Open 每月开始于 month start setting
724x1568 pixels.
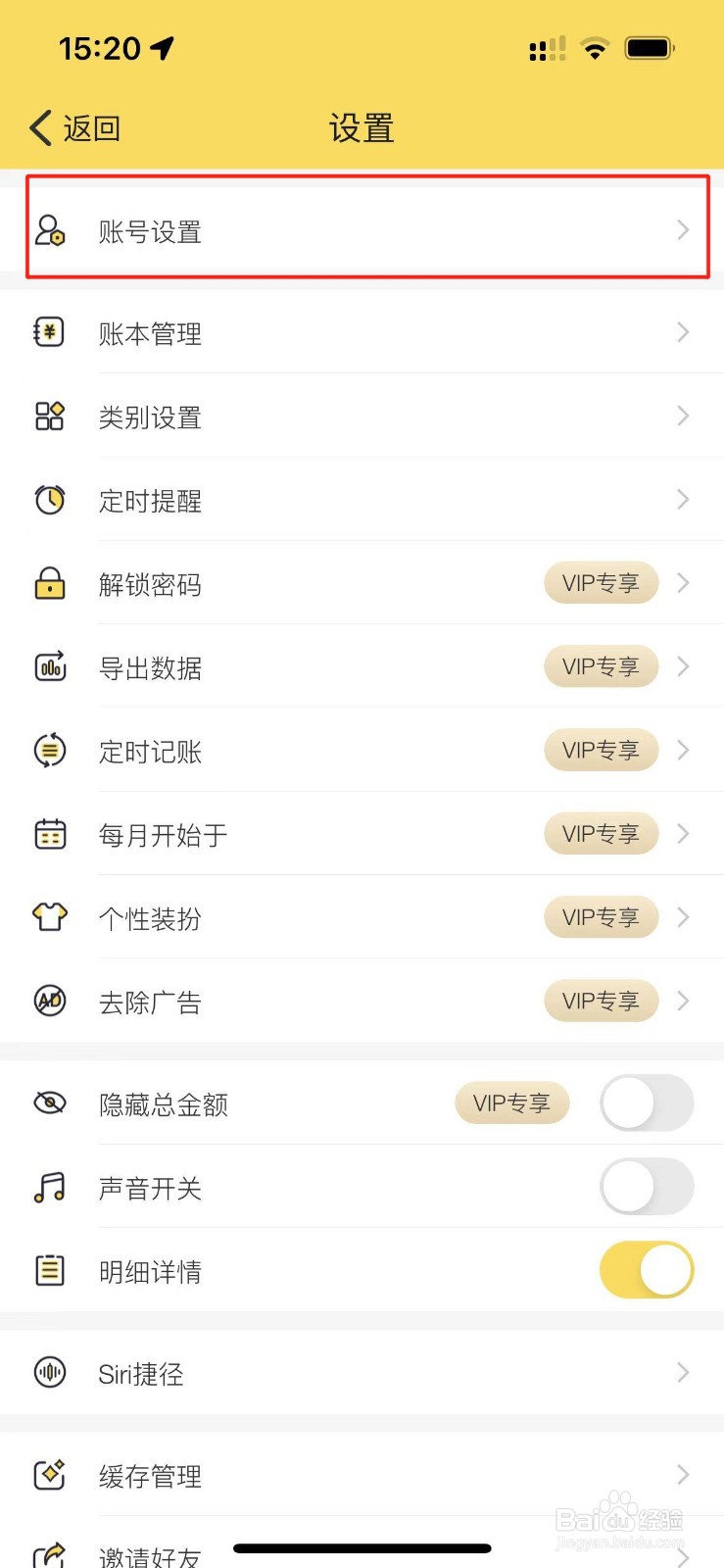(362, 834)
